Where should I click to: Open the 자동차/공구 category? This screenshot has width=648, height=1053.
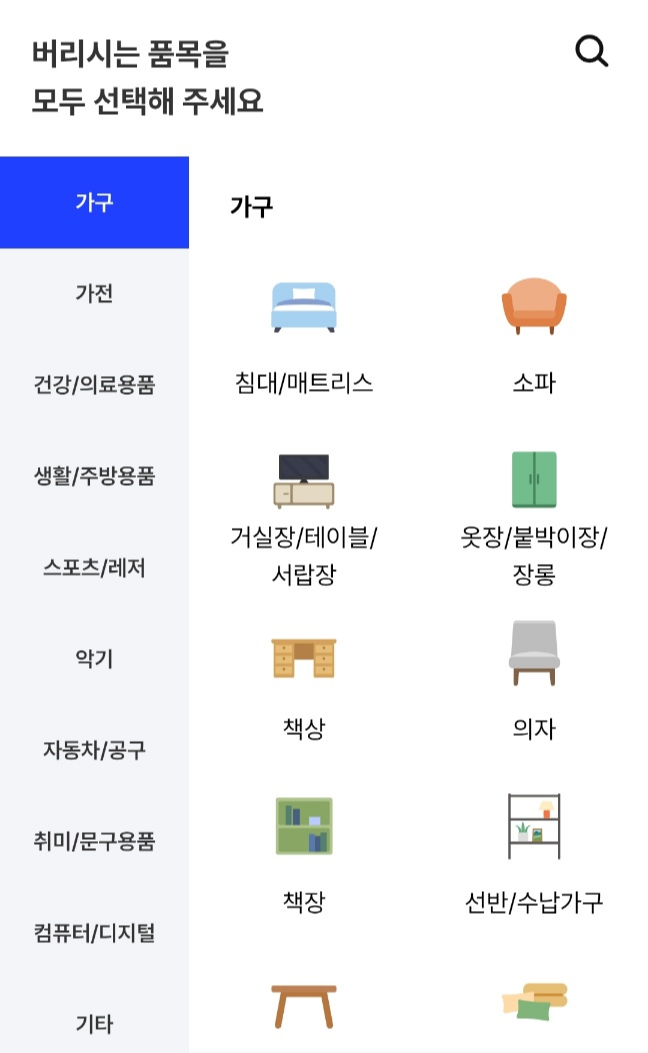[x=94, y=750]
